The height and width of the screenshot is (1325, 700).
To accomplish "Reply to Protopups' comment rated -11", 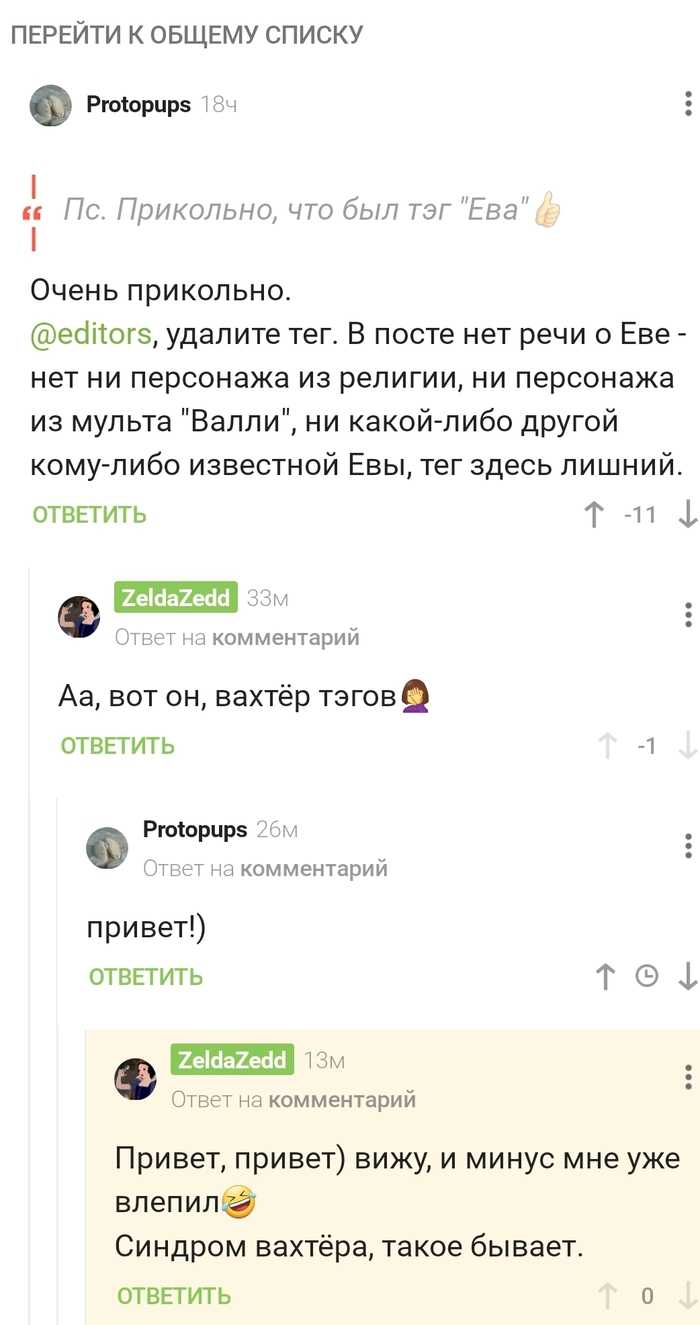I will point(89,514).
